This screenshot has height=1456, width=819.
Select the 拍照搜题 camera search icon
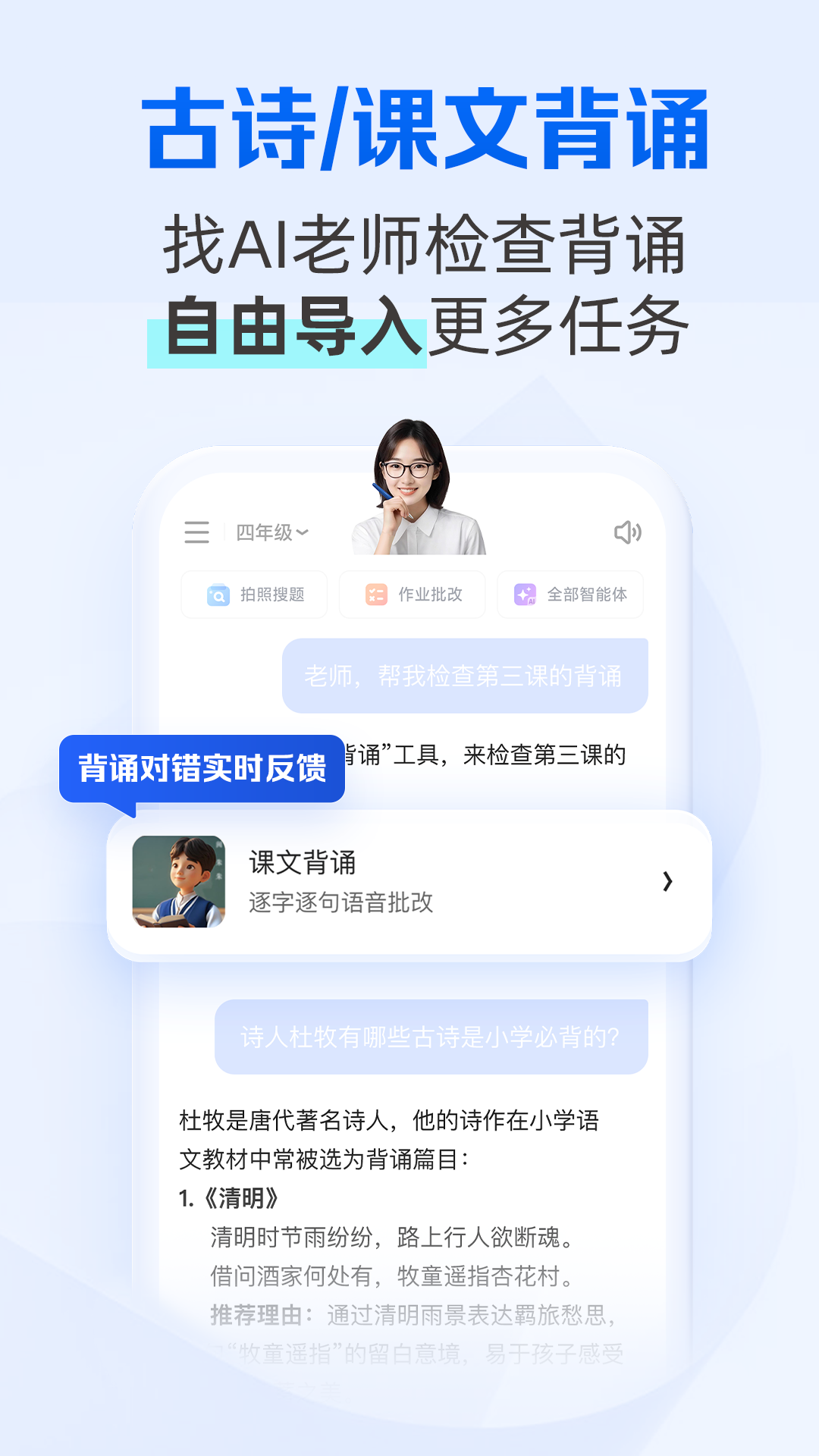pyautogui.click(x=218, y=595)
